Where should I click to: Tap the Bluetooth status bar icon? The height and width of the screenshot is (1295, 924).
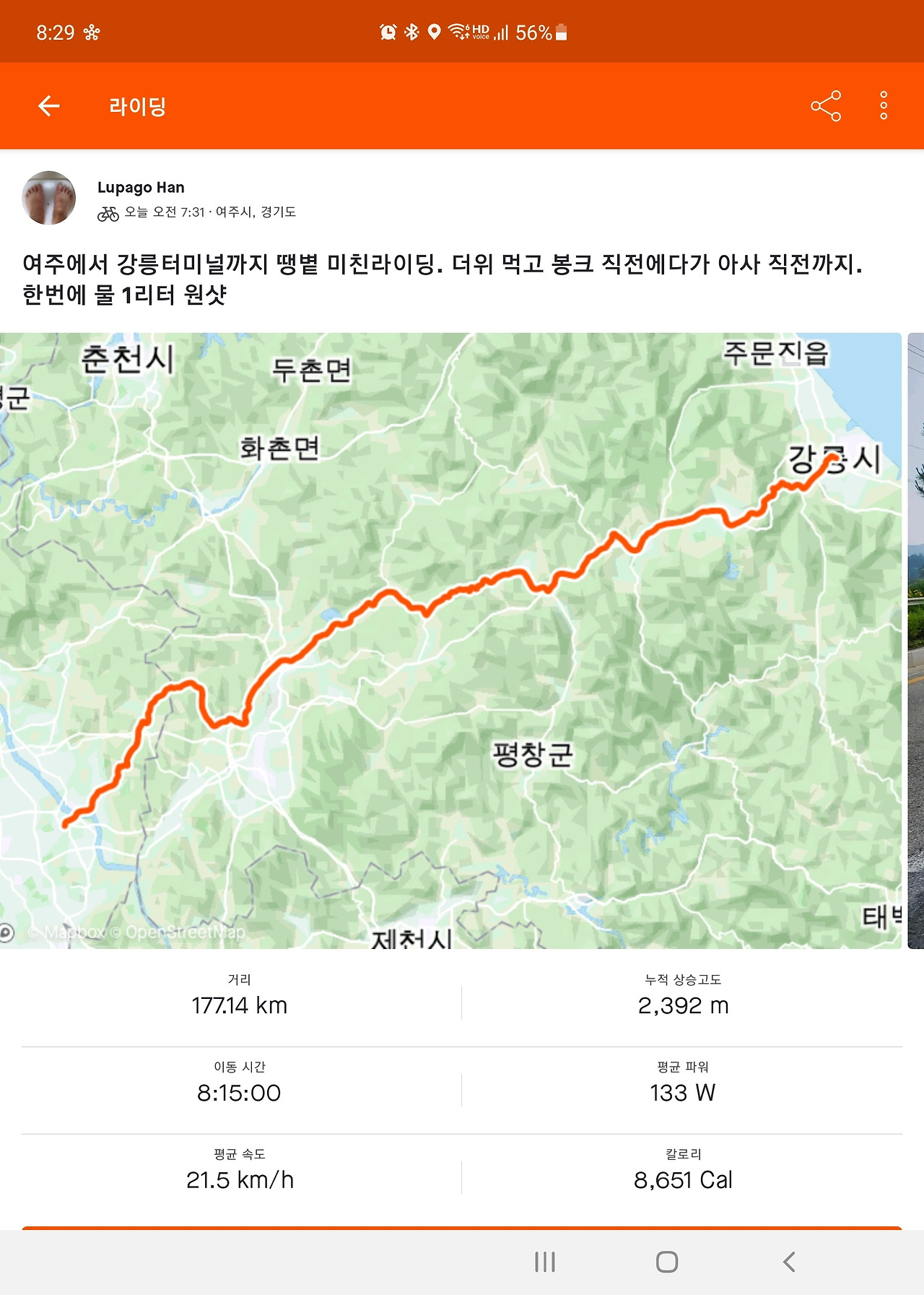tap(411, 30)
